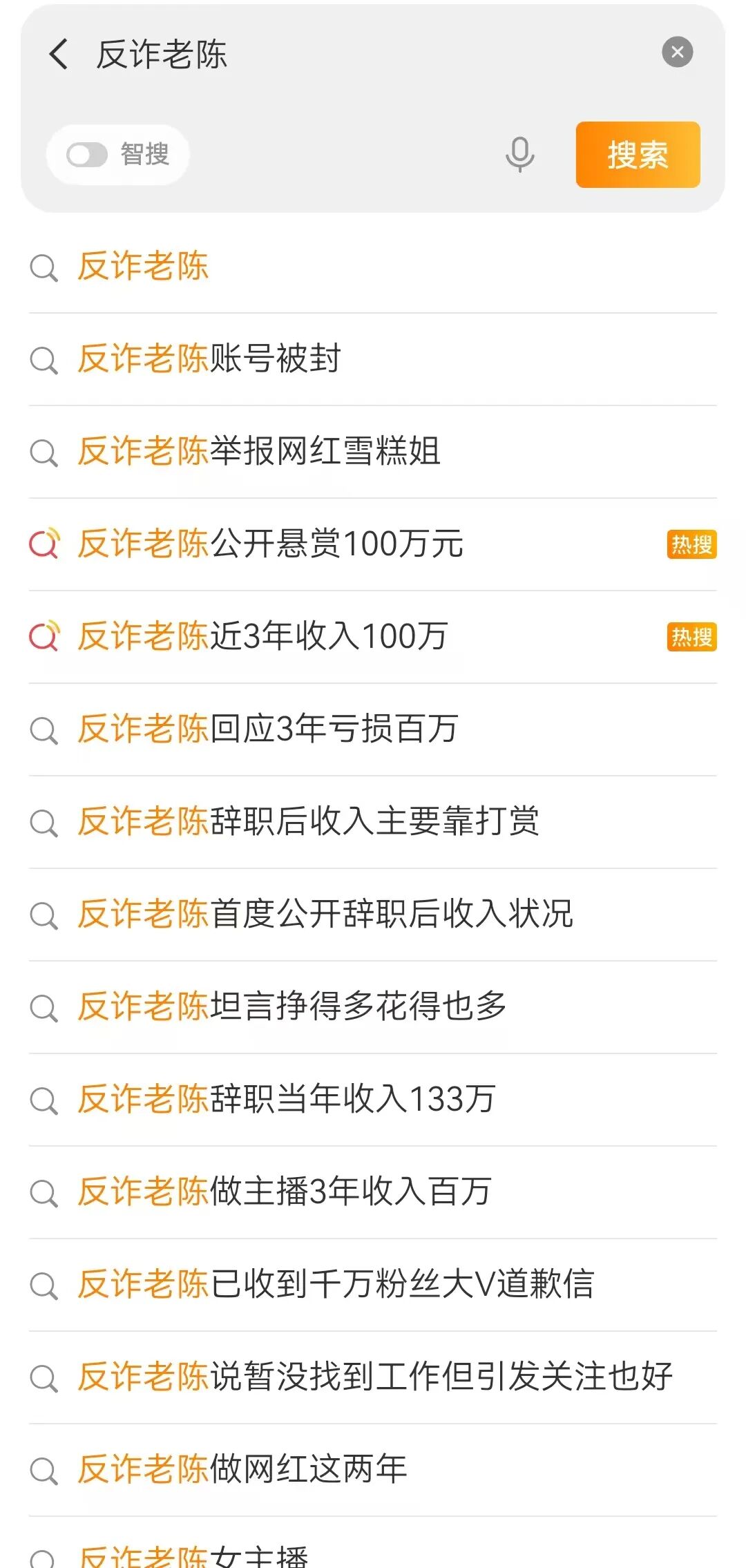Toggle the 智搜 switch
The width and height of the screenshot is (746, 1568).
click(87, 155)
